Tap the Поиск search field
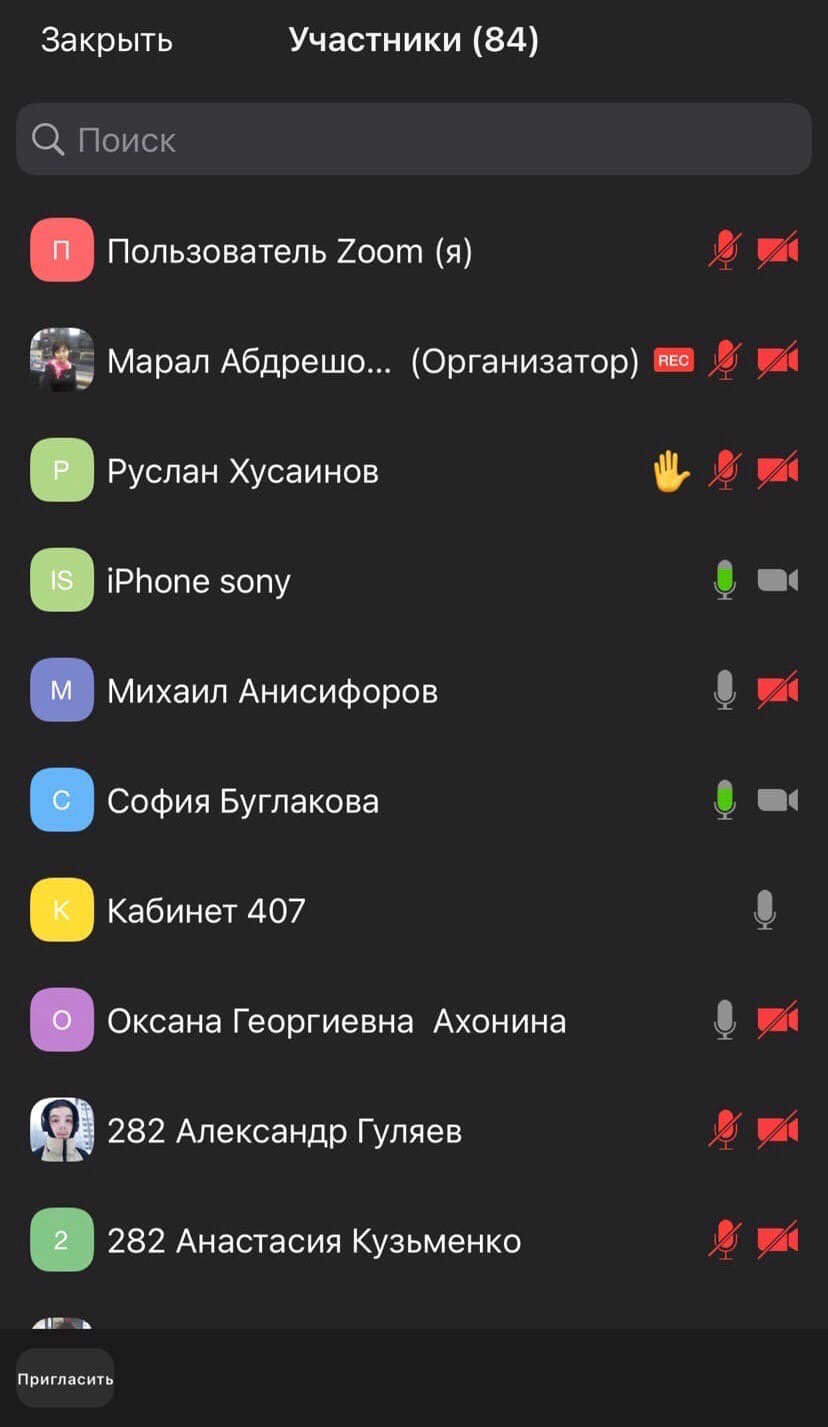Screen dimensions: 828x1427 [414, 140]
